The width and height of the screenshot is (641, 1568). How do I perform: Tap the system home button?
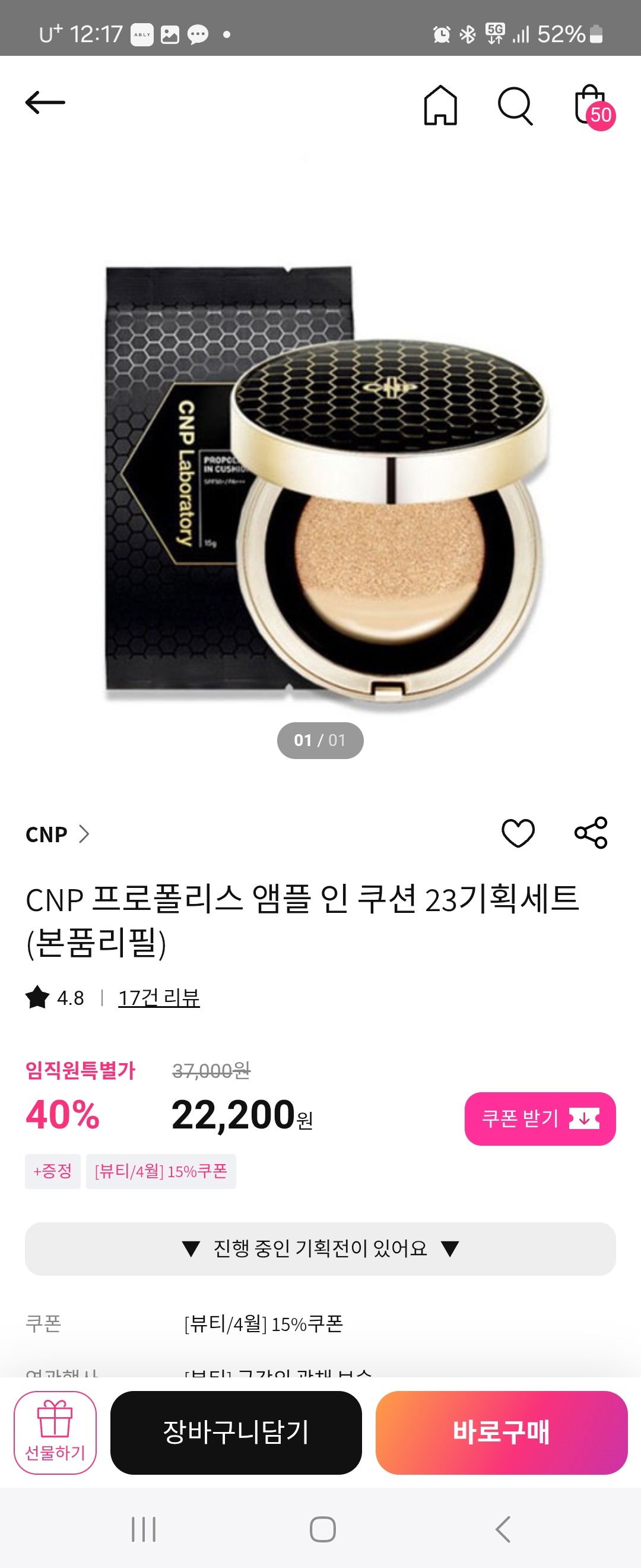[322, 1528]
